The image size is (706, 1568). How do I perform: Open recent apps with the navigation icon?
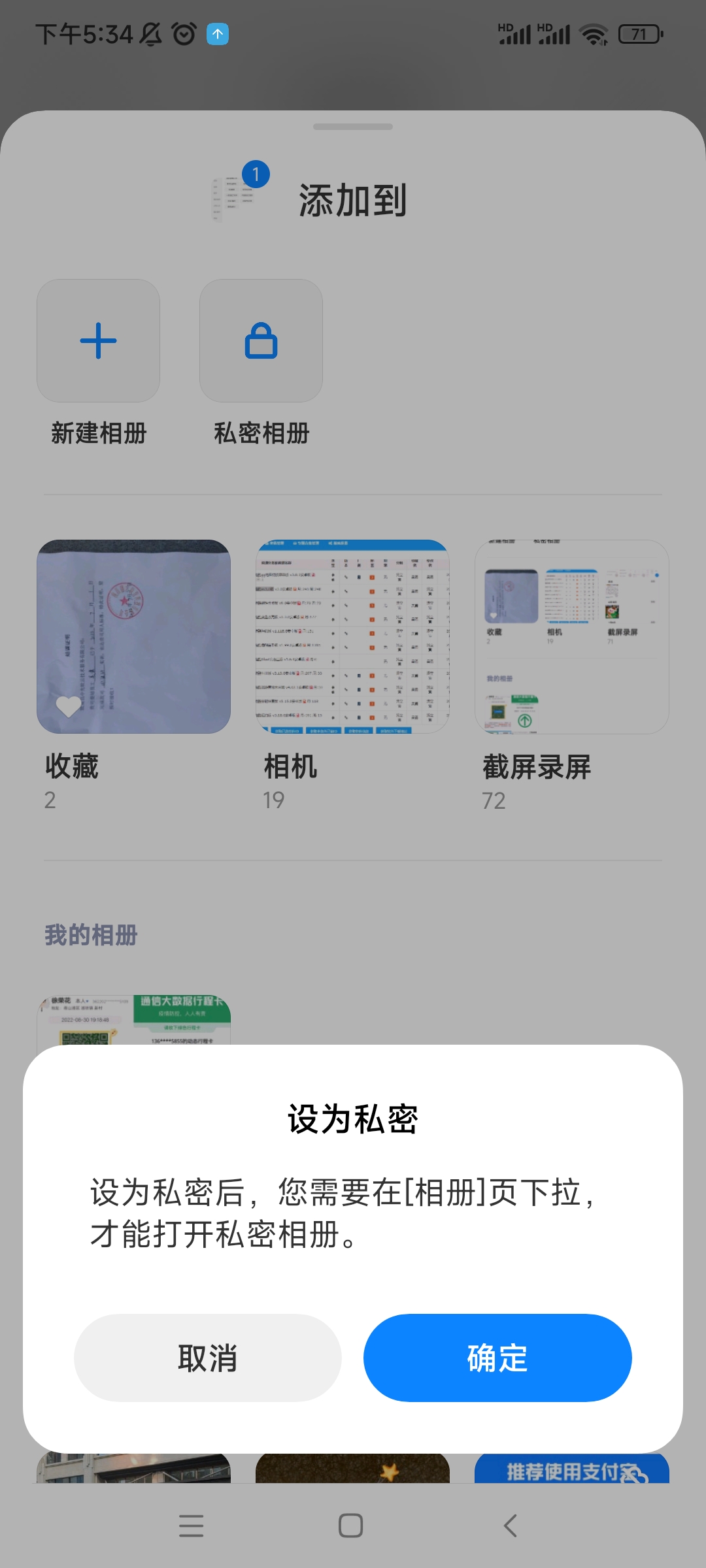pyautogui.click(x=191, y=1527)
